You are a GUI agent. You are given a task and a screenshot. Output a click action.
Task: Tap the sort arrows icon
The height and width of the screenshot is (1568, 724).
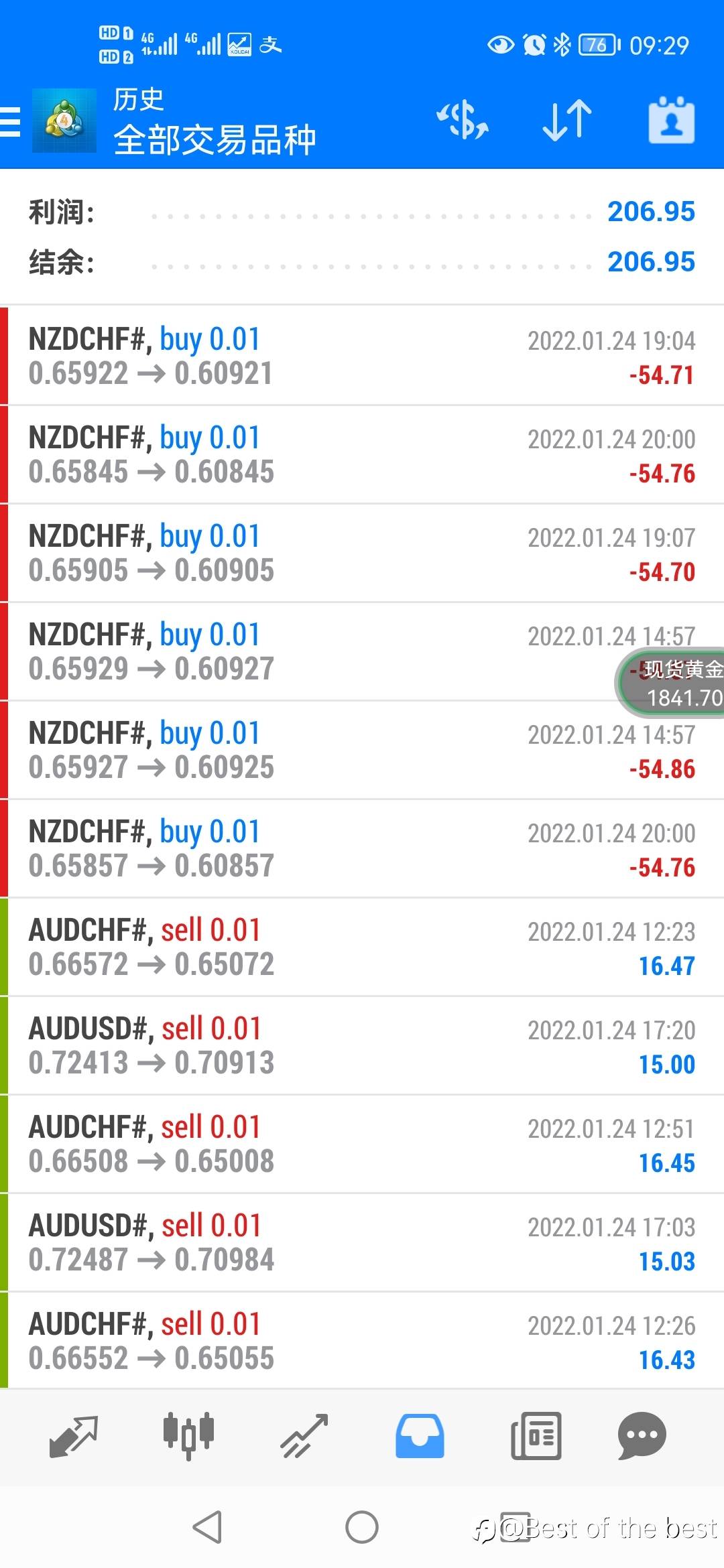coord(567,121)
